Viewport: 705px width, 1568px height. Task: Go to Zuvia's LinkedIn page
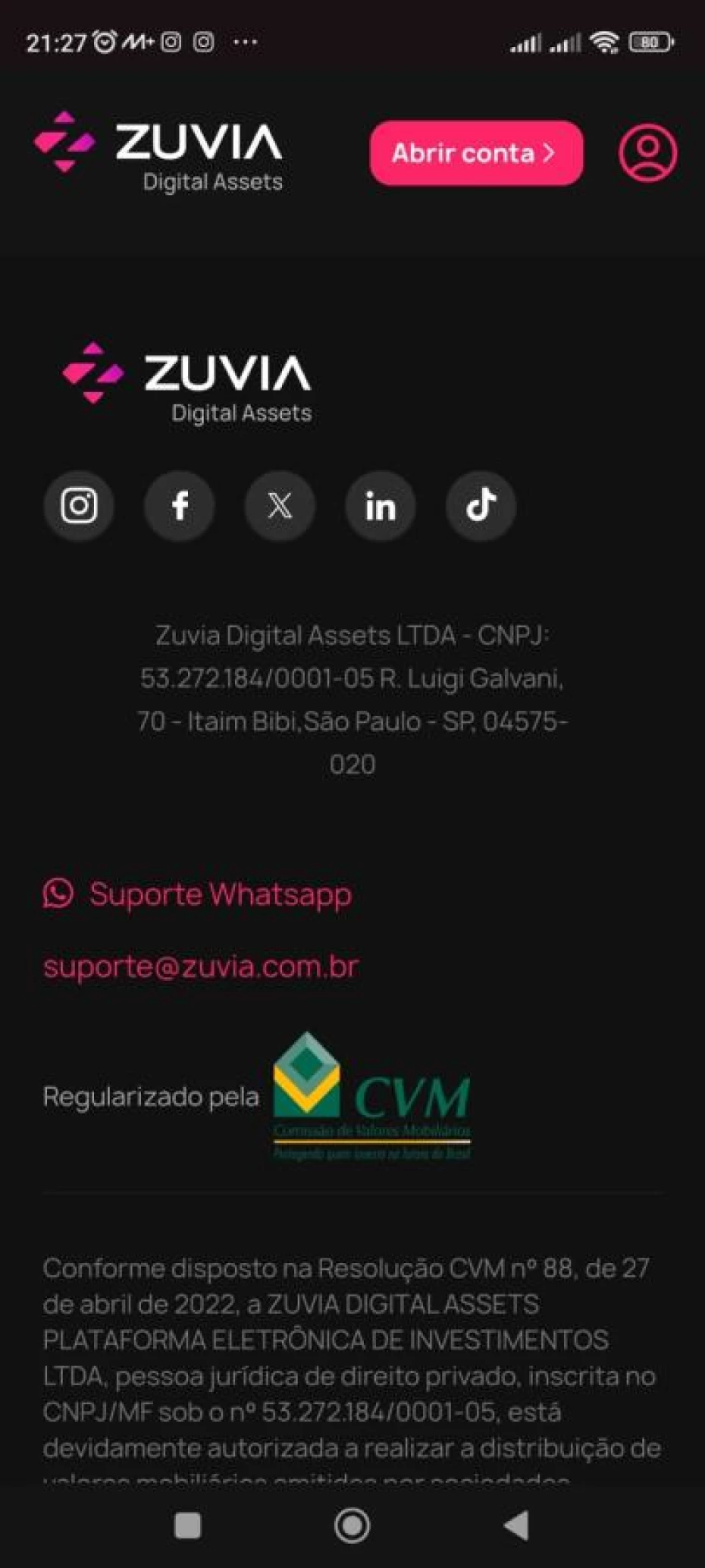click(380, 505)
